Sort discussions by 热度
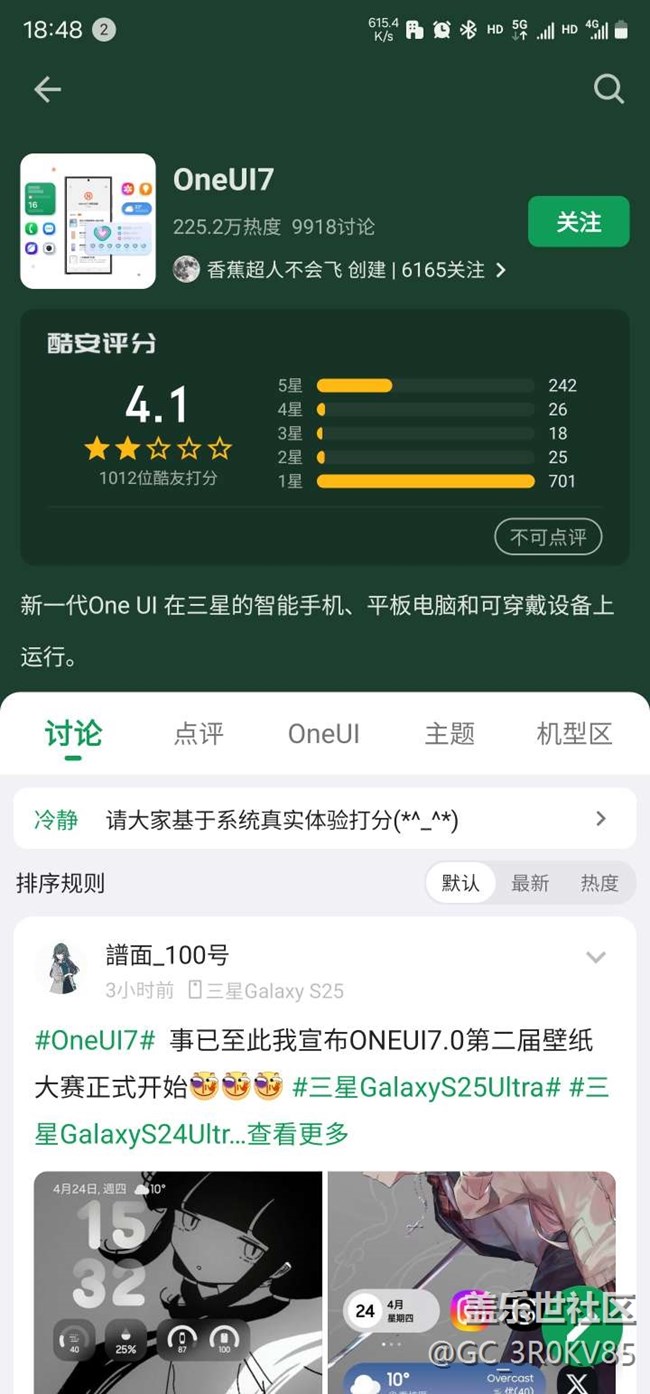Viewport: 650px width, 1394px height. (x=600, y=883)
